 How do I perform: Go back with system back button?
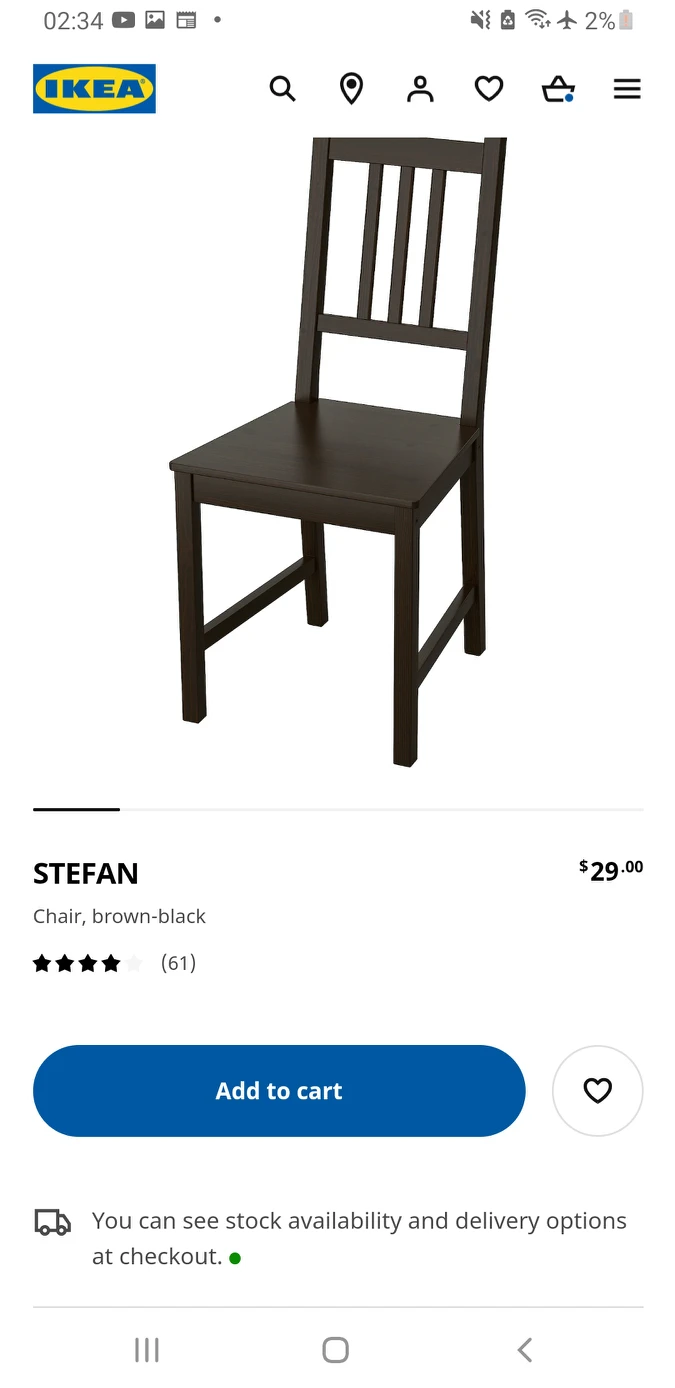tap(524, 1350)
